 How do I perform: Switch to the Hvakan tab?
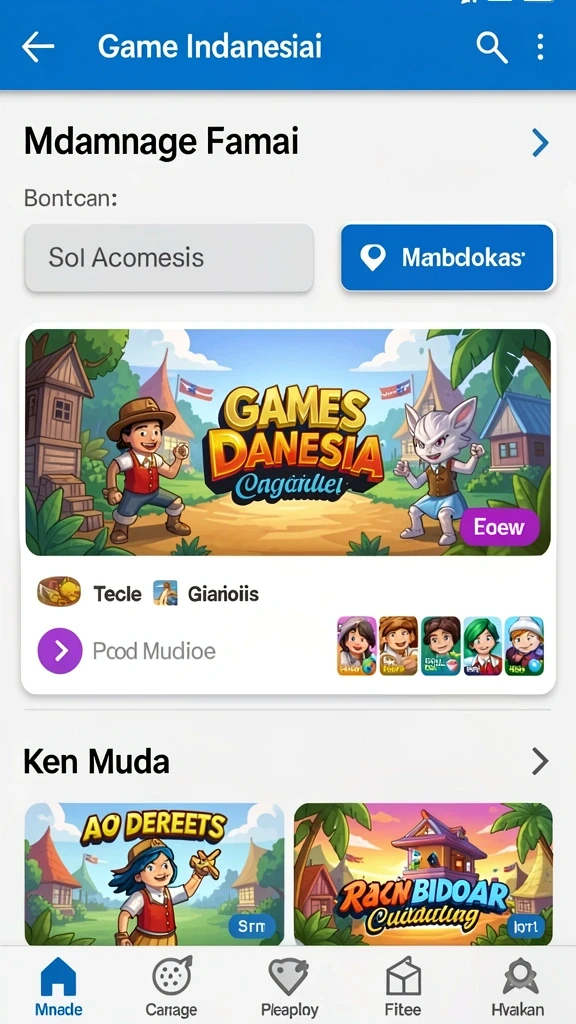pyautogui.click(x=520, y=985)
